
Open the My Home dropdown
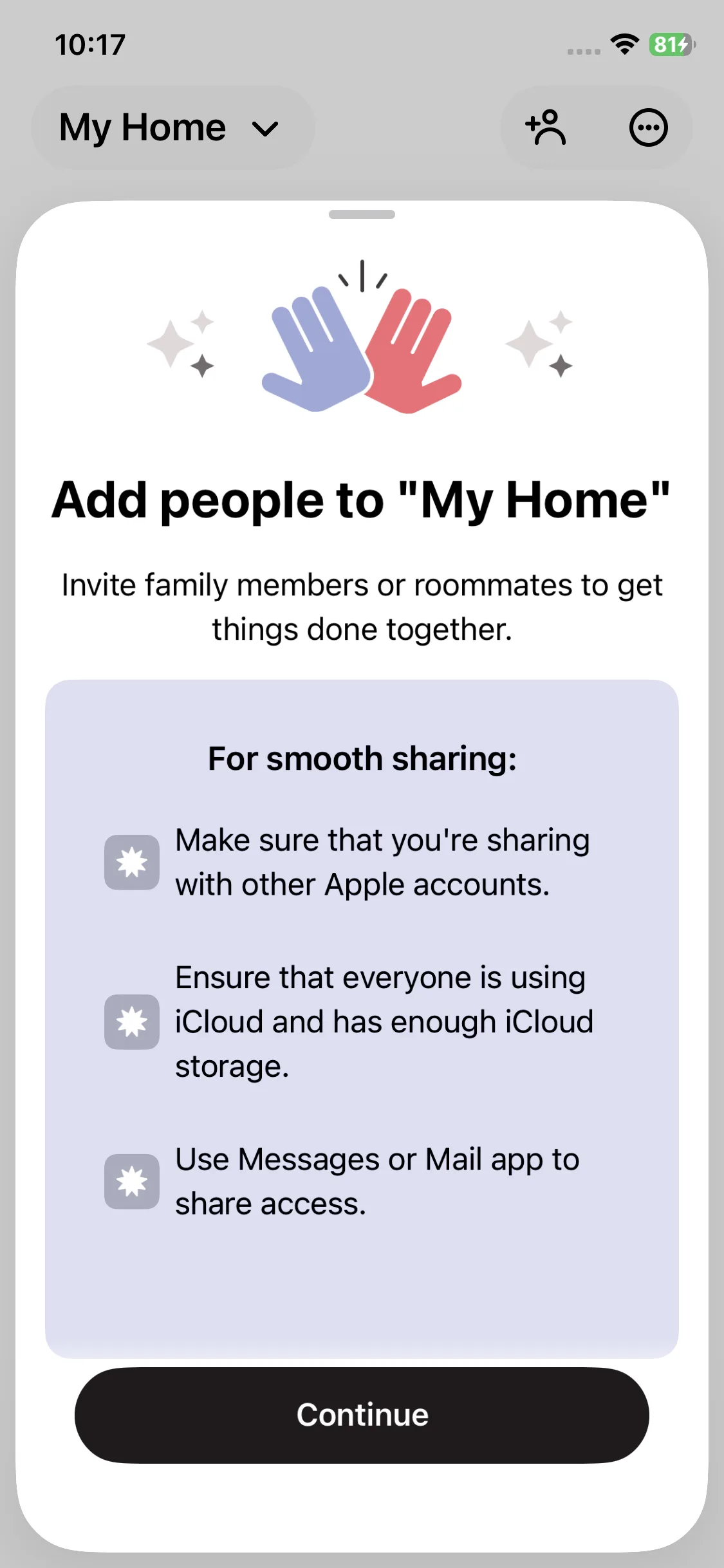[x=171, y=127]
